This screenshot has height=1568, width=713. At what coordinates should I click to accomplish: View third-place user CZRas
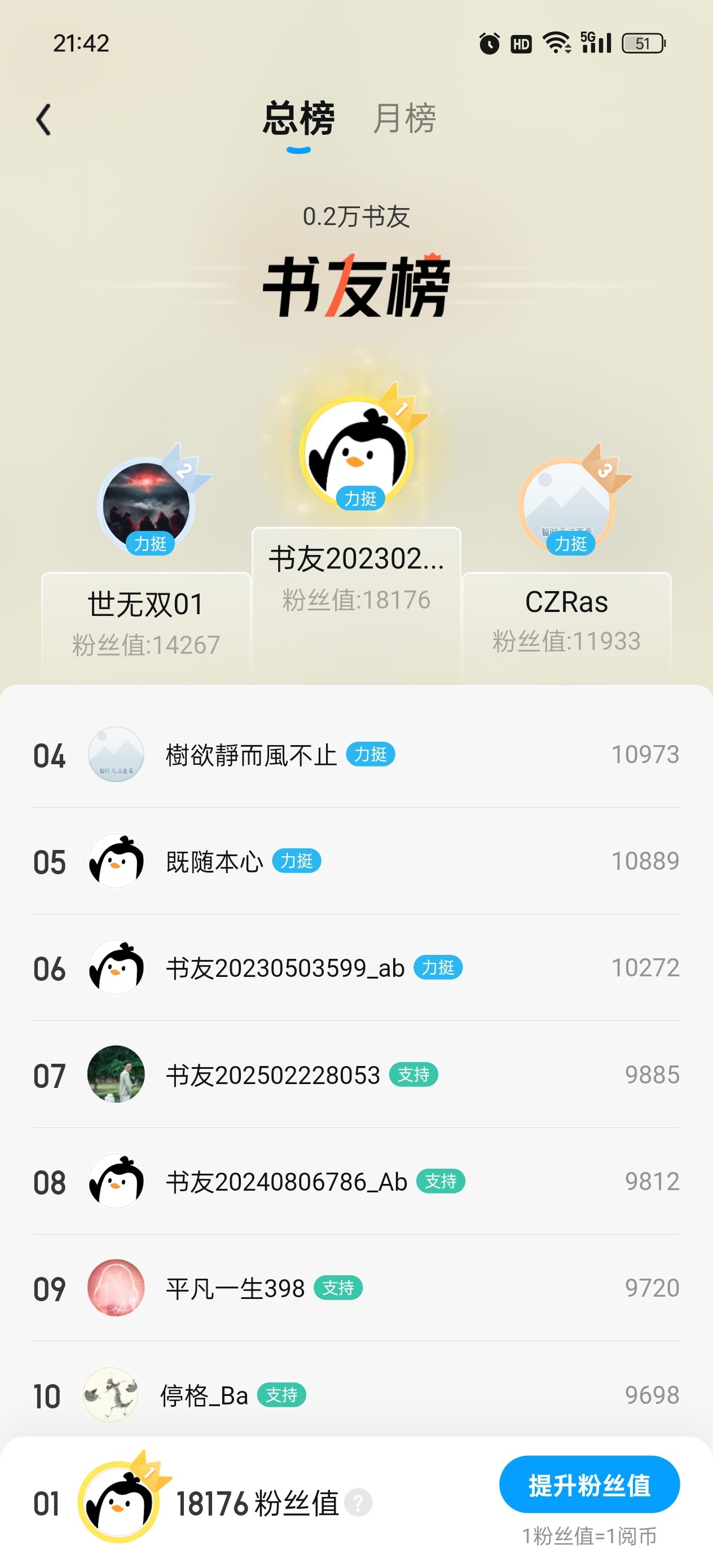567,505
